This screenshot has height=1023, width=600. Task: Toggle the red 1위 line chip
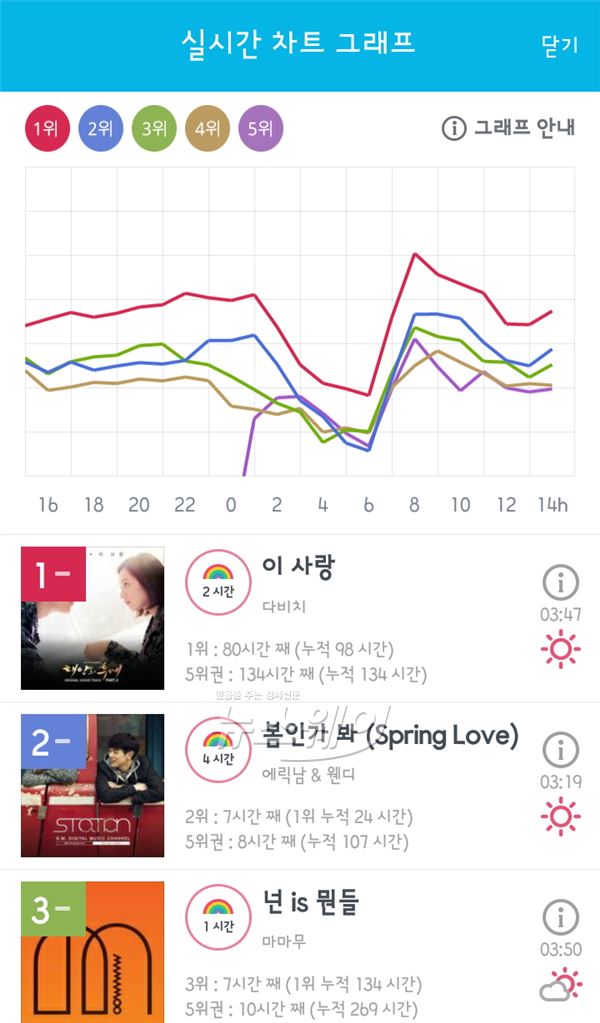pyautogui.click(x=47, y=128)
